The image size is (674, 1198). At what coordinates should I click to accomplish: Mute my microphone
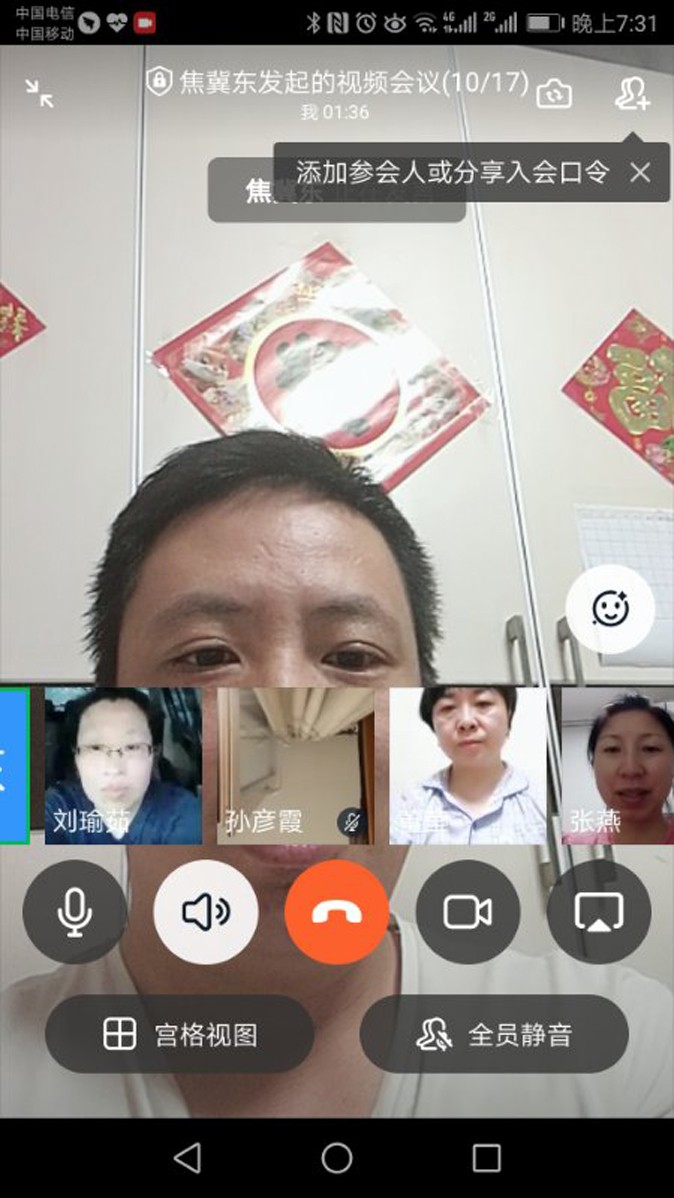(75, 912)
